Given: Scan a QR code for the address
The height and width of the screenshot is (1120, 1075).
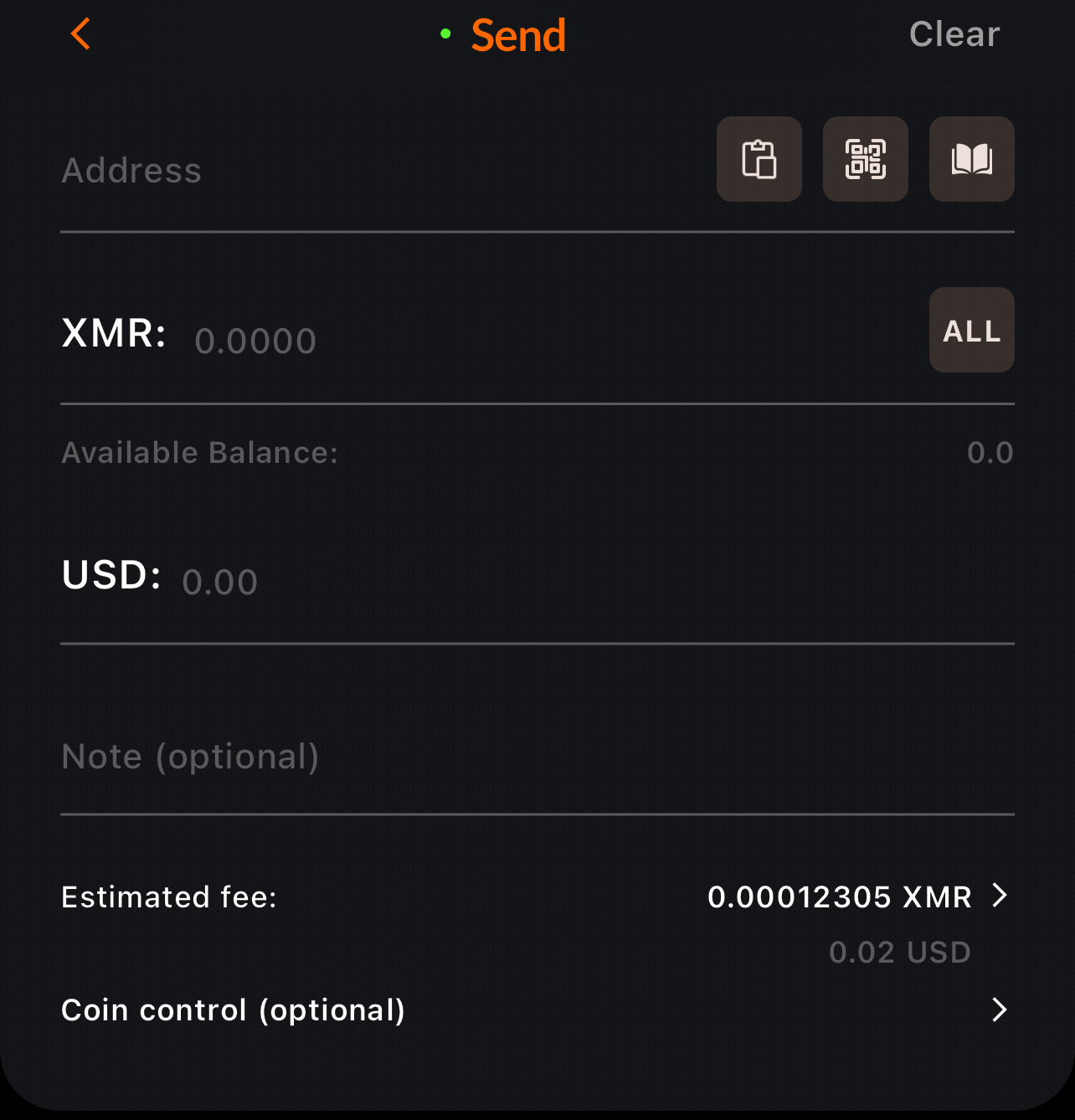Looking at the screenshot, I should tap(865, 159).
